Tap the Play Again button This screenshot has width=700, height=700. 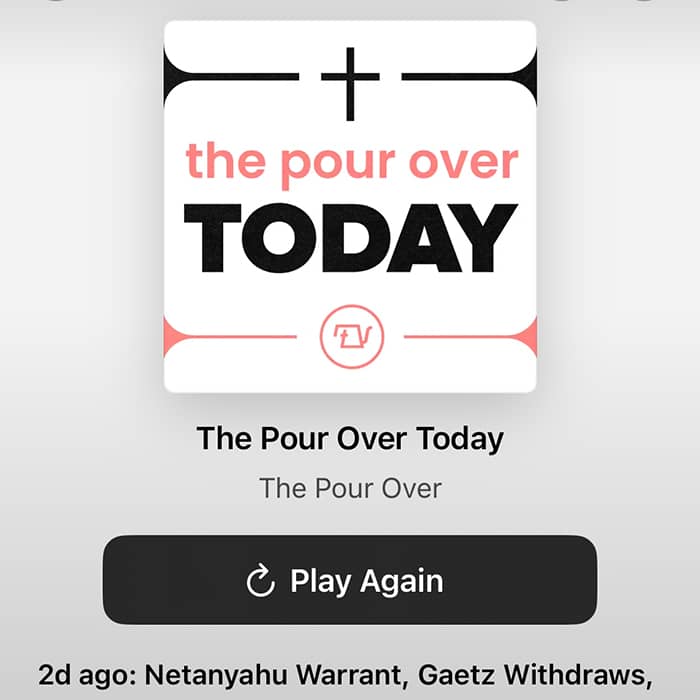pos(349,580)
